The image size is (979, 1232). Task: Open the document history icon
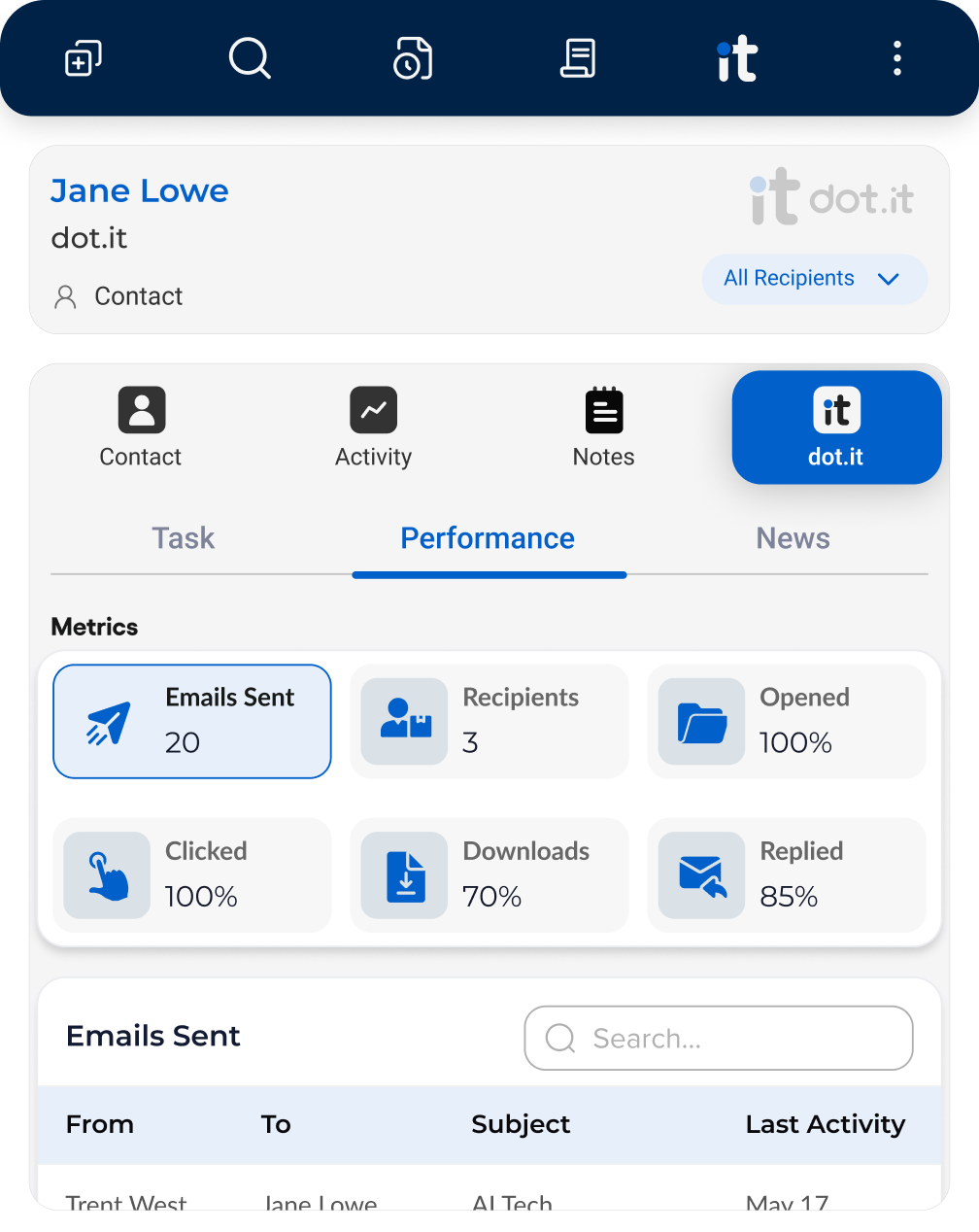click(413, 59)
